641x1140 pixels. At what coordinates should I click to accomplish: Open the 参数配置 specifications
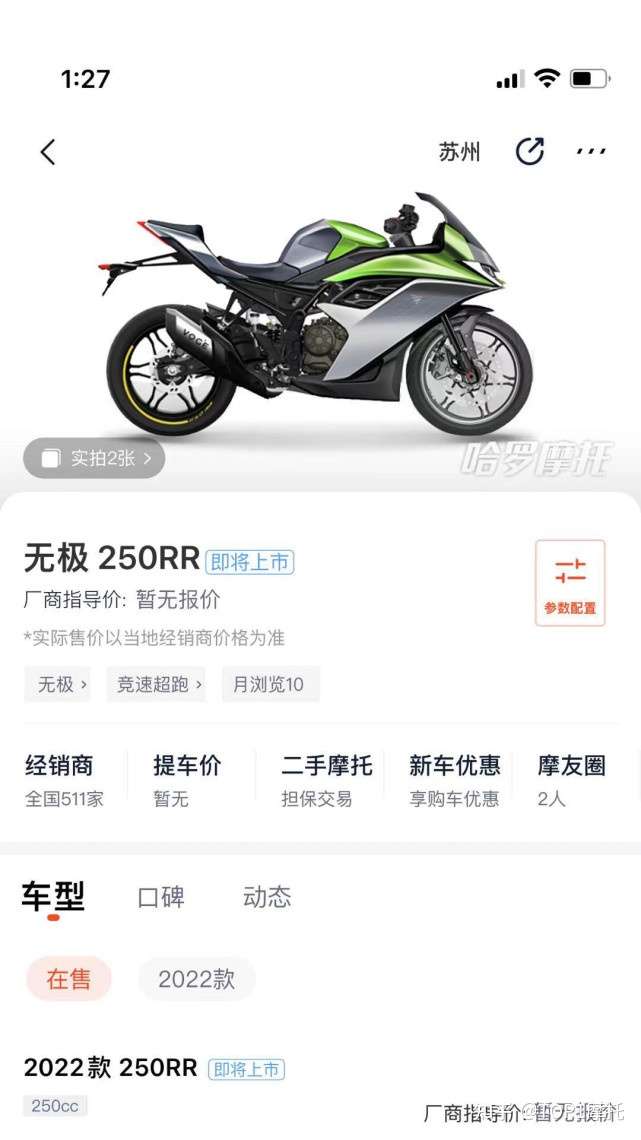(571, 582)
